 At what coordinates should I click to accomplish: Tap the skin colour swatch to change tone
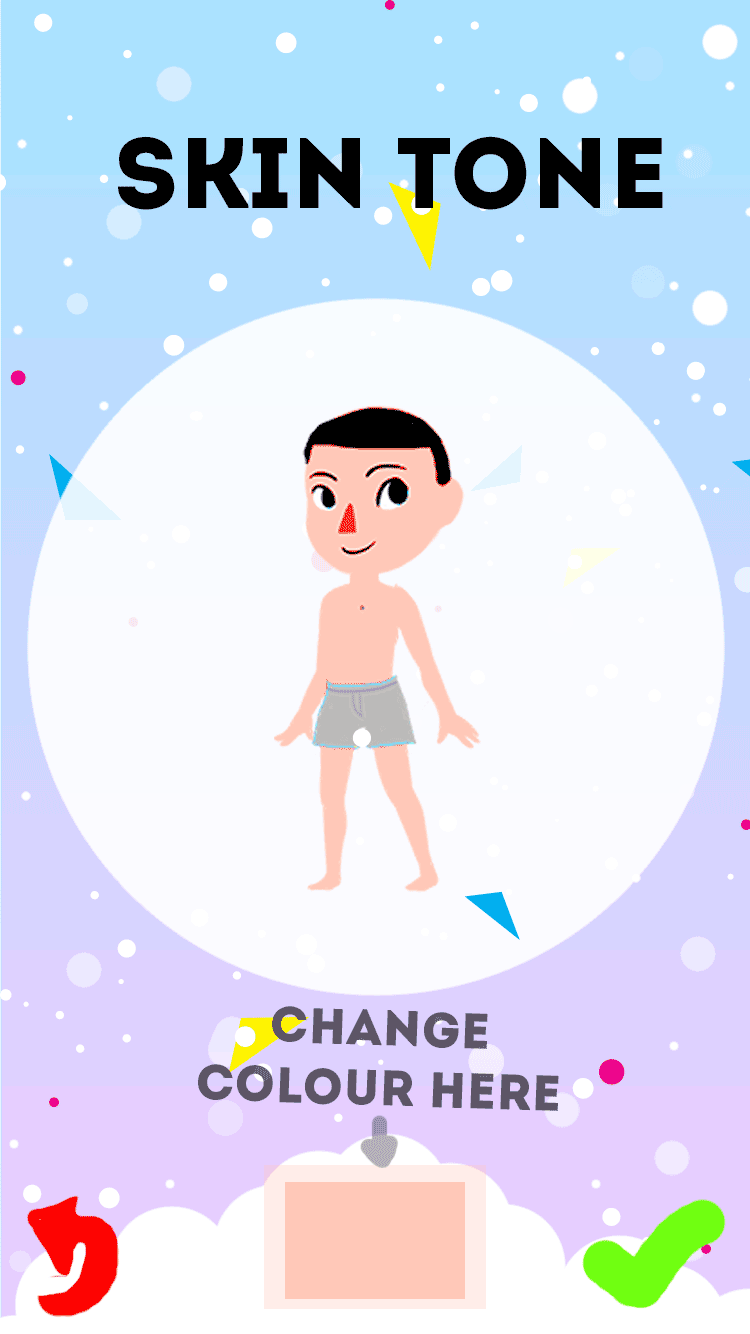click(x=375, y=1238)
